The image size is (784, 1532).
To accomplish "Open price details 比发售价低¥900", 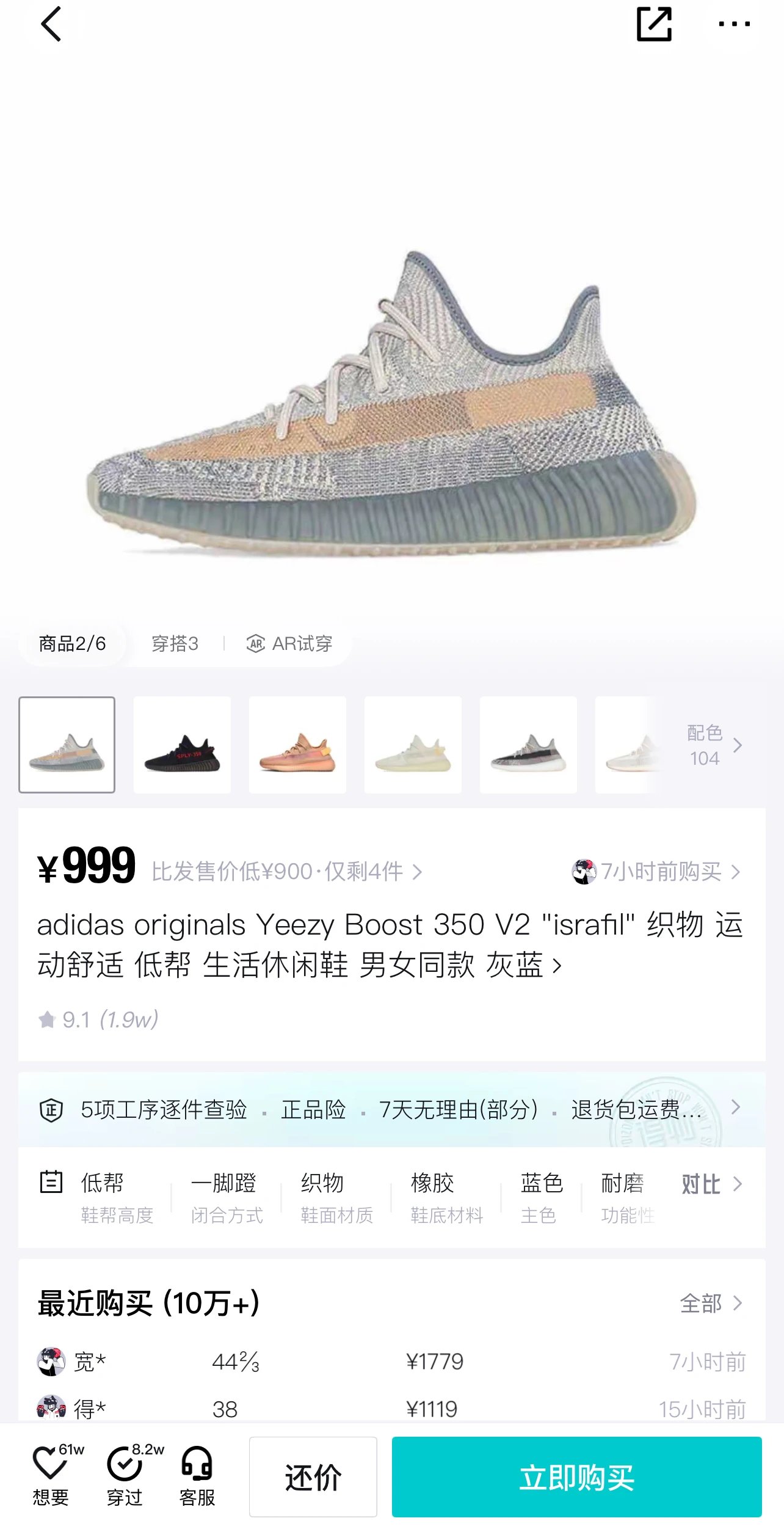I will pos(287,872).
